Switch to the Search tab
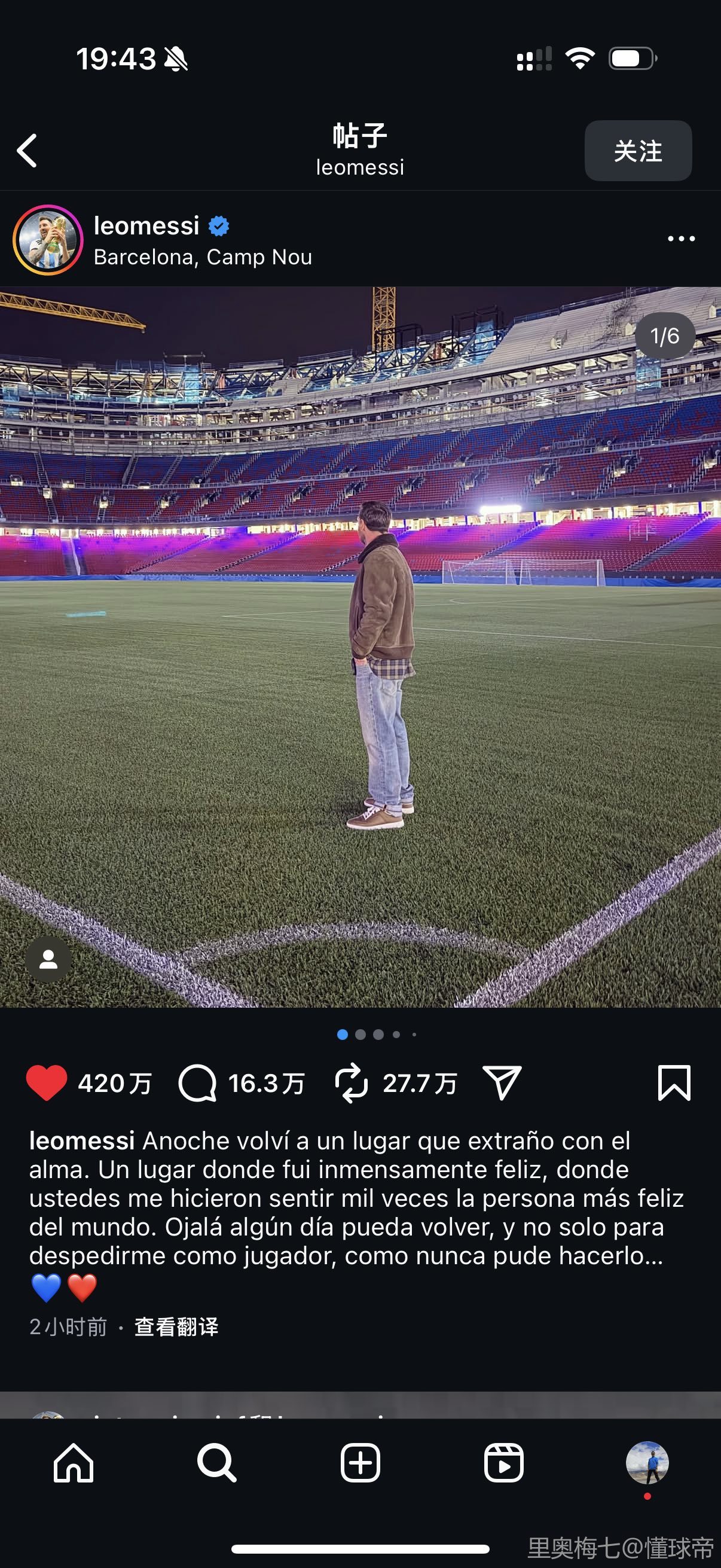The image size is (721, 1568). (x=216, y=1463)
